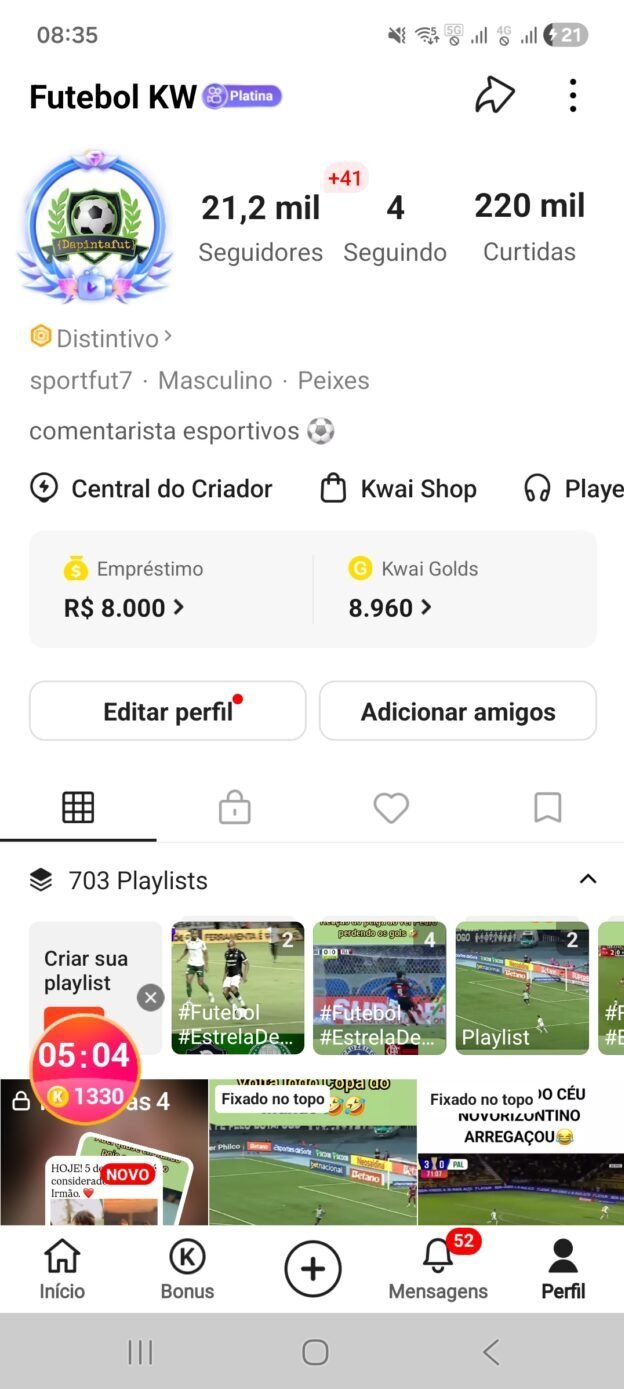The width and height of the screenshot is (624, 1389).
Task: Go to the Início tab
Action: click(x=62, y=1269)
